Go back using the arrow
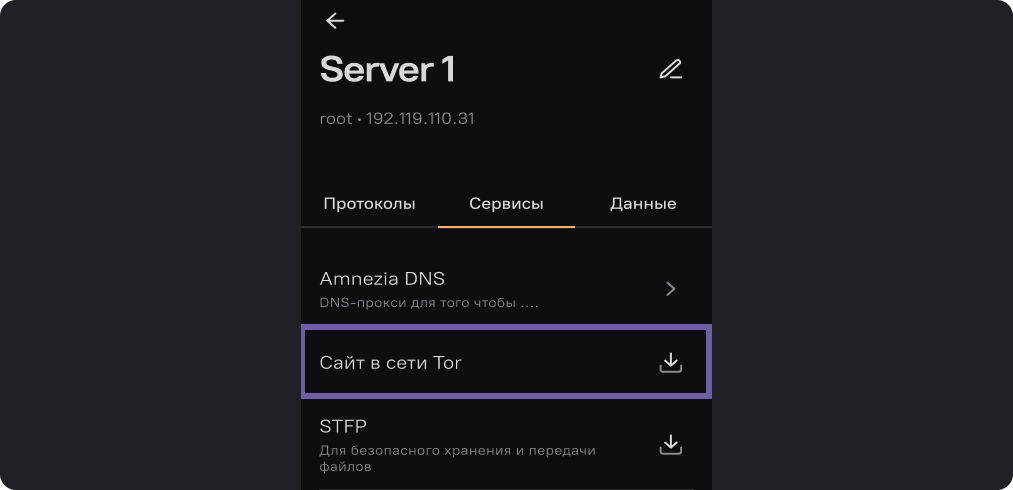Viewport: 1013px width, 490px height. click(x=335, y=21)
